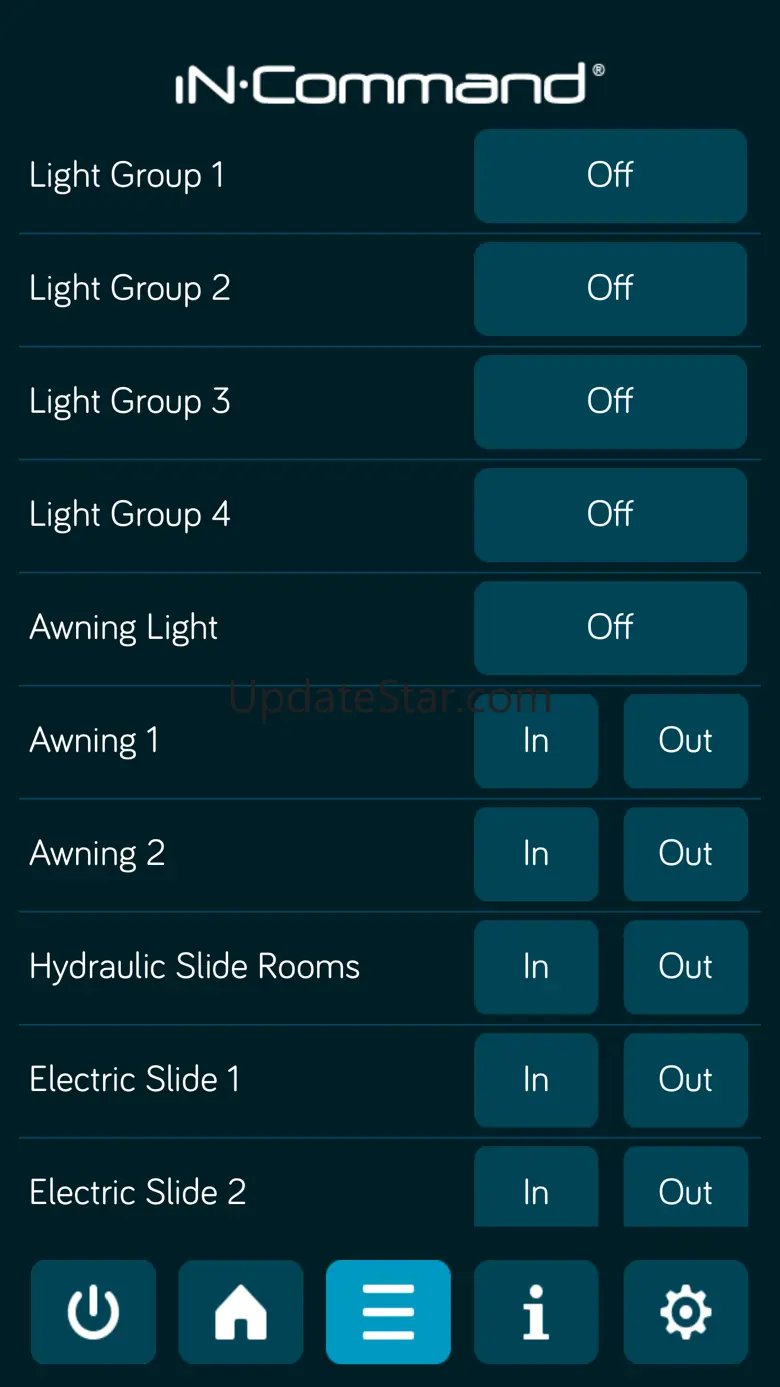Extend Awning 1 with the Out button

686,740
